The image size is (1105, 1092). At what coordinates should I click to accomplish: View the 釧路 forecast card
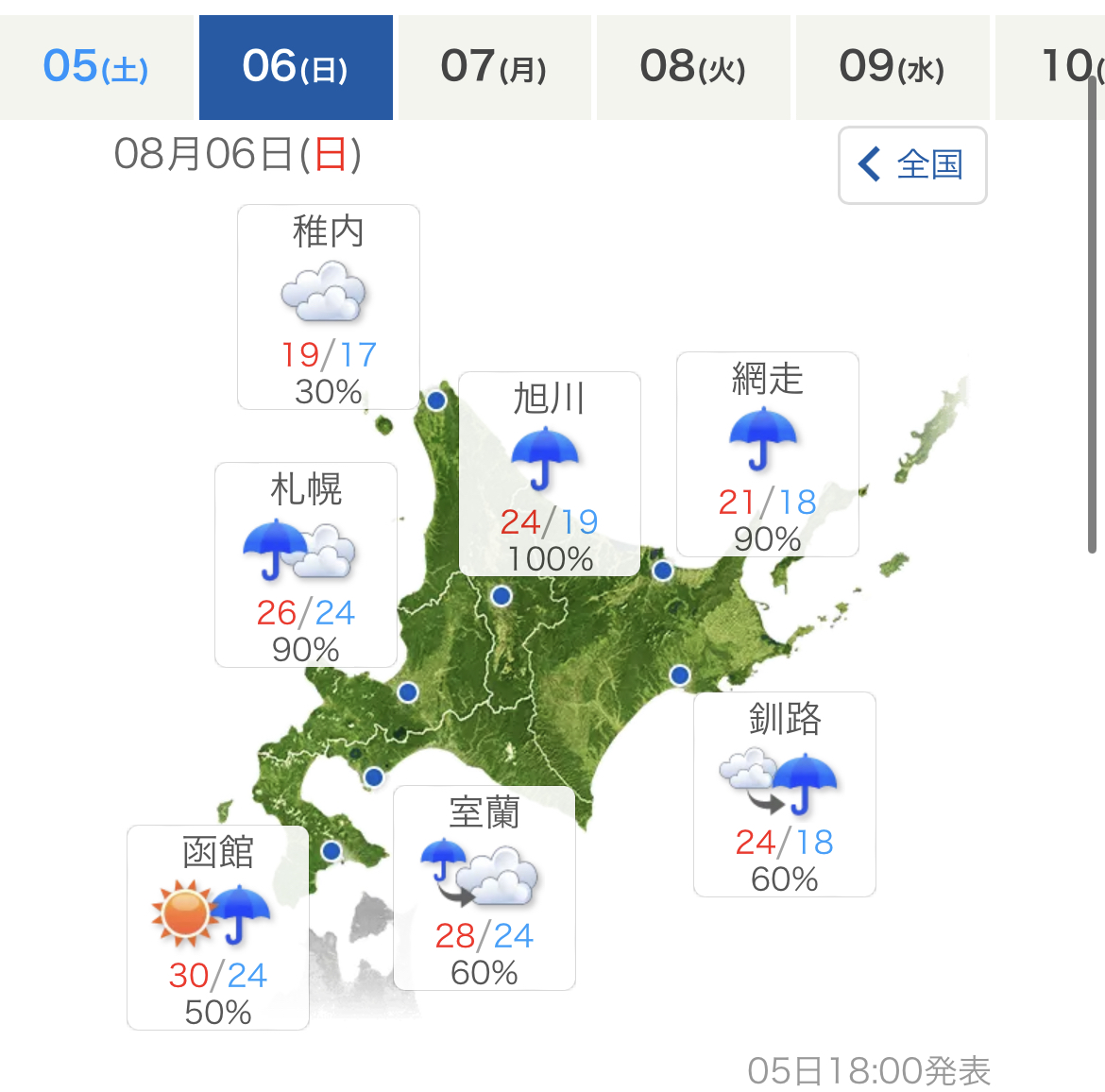[x=784, y=794]
